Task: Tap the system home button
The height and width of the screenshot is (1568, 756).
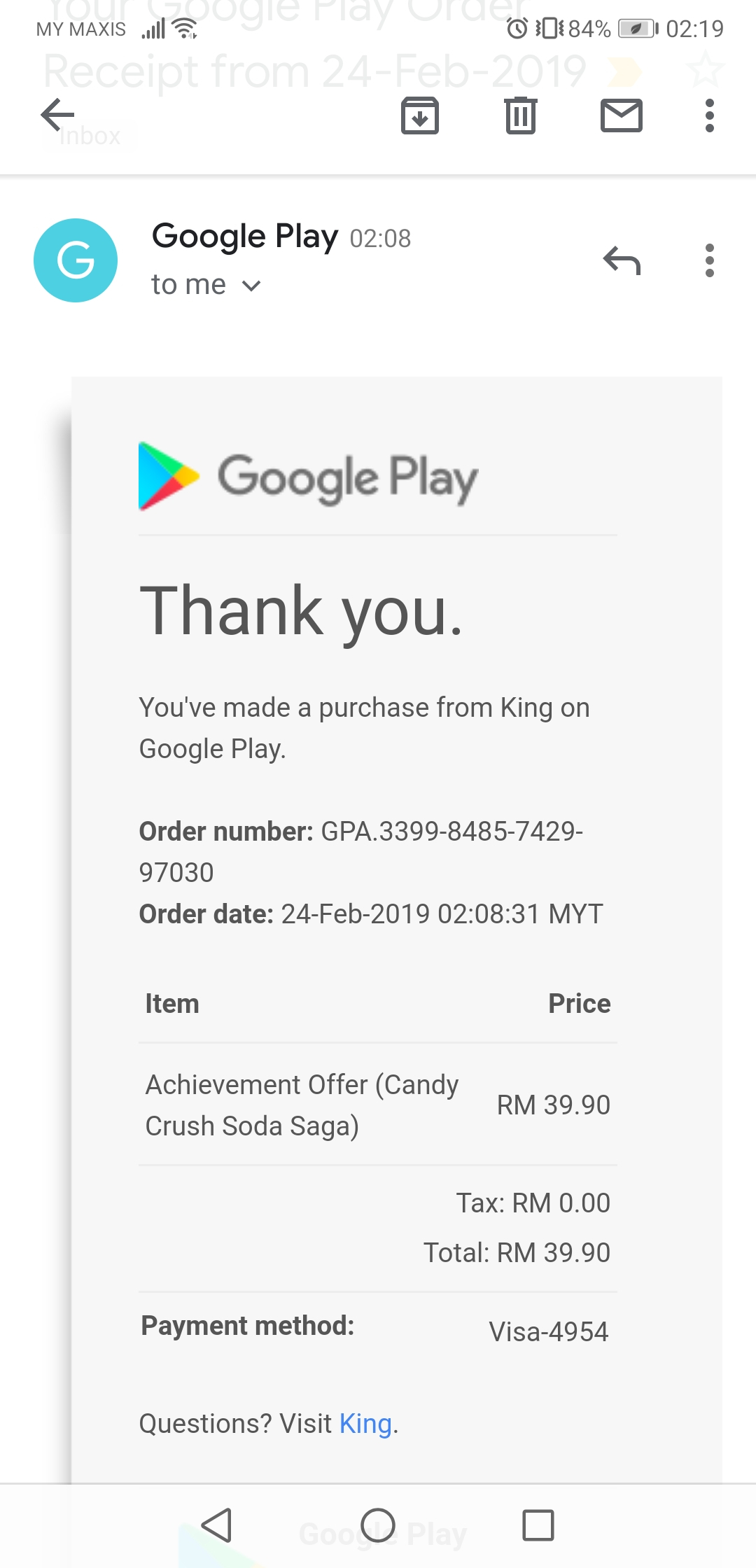Action: coord(378,1525)
